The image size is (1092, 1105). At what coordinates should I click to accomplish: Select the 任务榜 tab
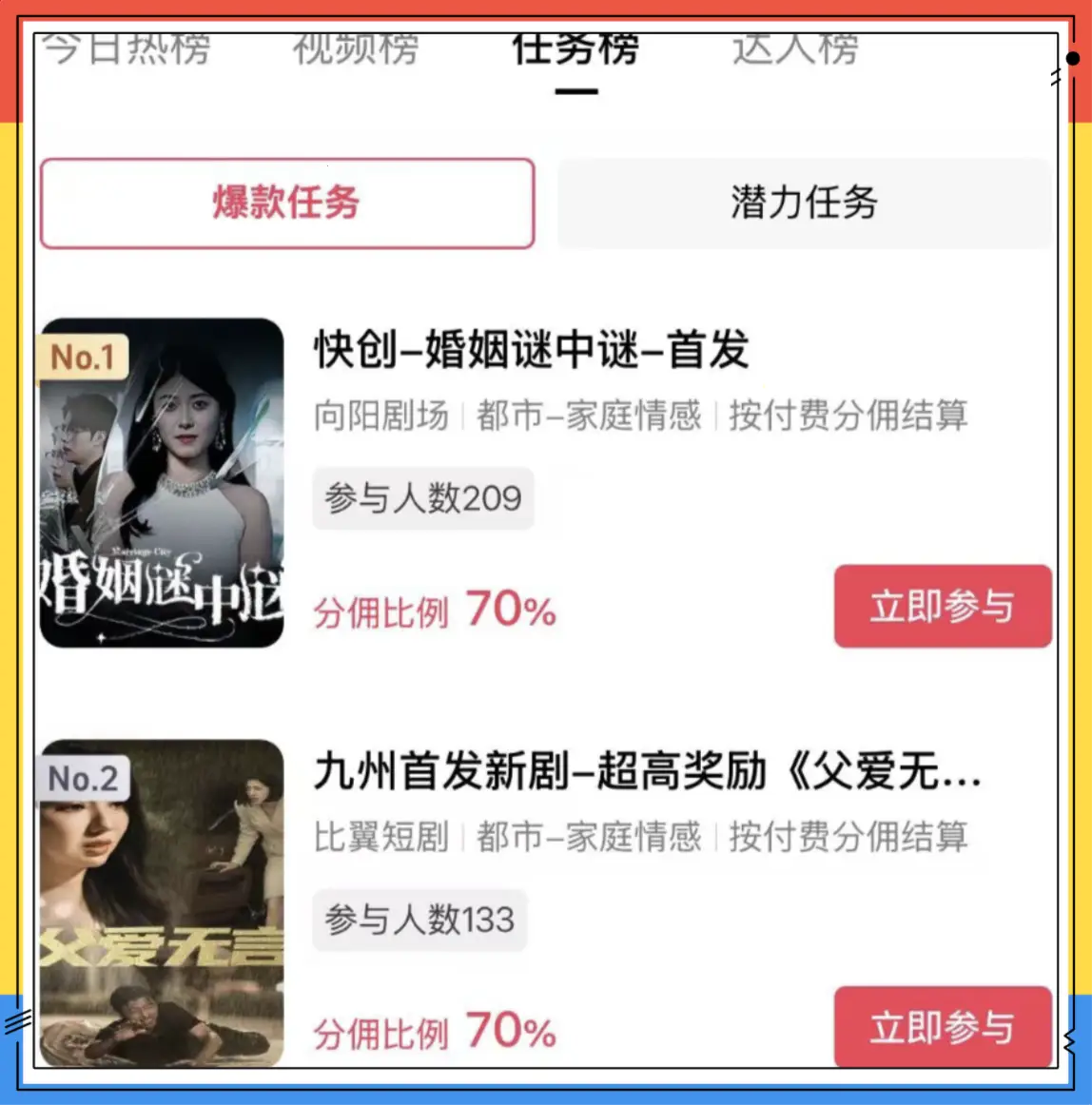point(575,49)
